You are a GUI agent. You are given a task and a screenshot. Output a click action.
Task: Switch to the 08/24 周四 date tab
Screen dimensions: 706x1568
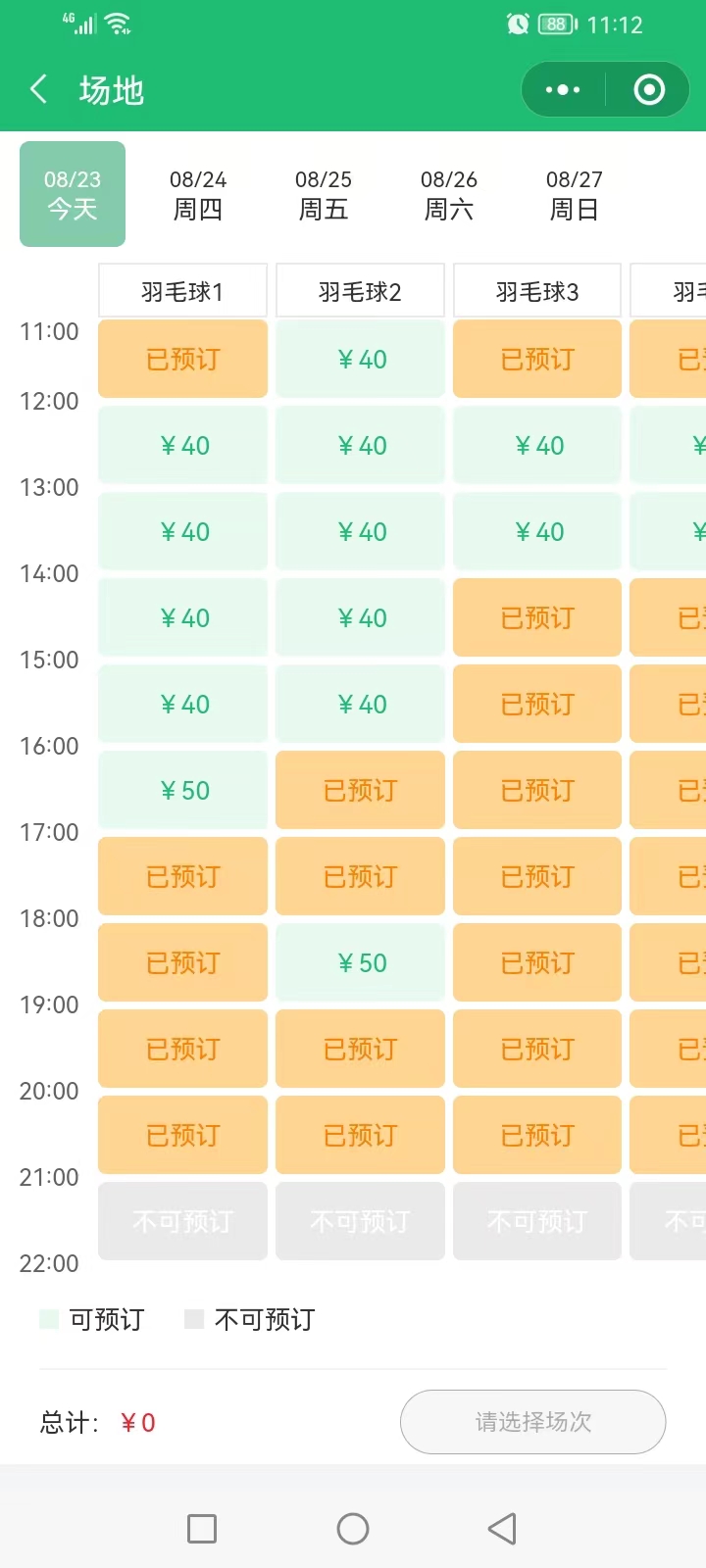199,194
